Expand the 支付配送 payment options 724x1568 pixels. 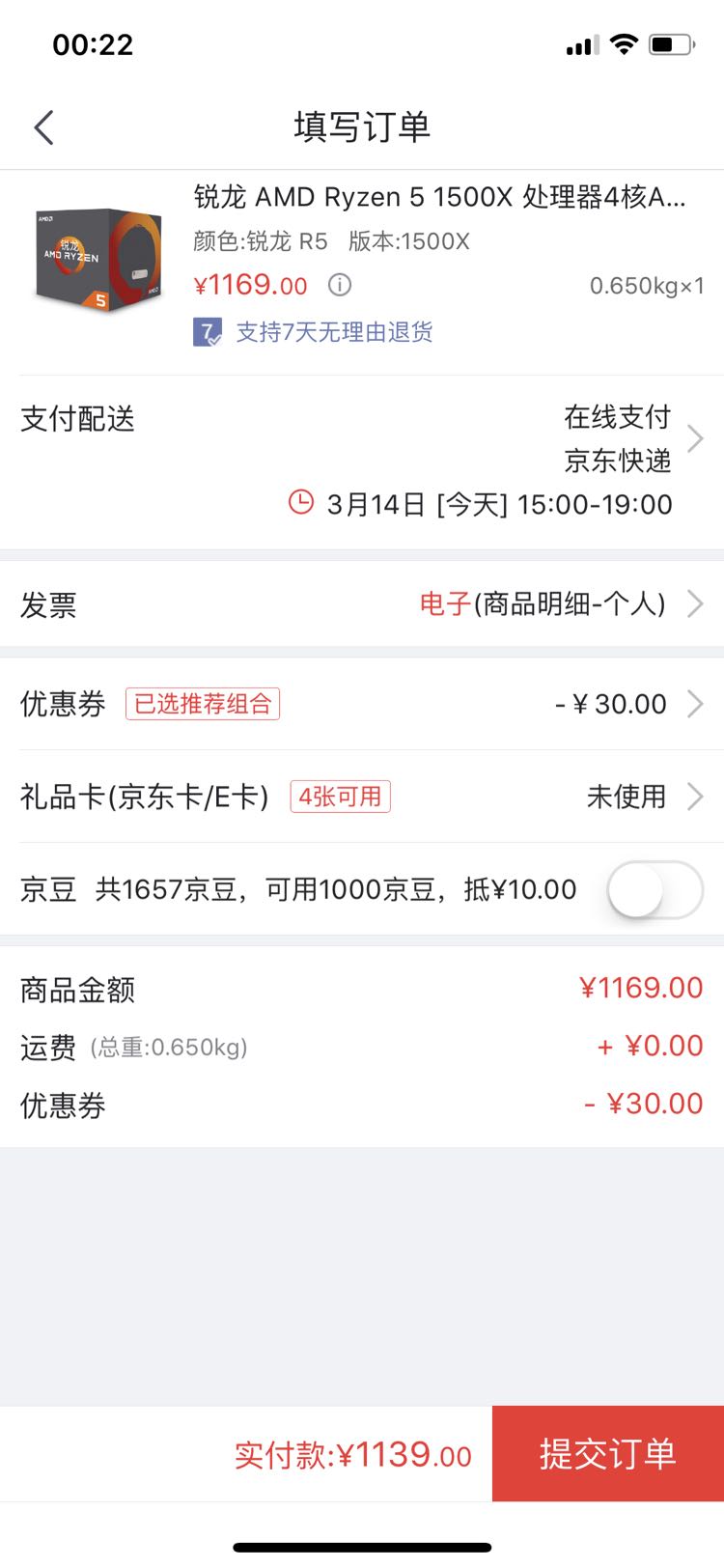click(x=694, y=437)
